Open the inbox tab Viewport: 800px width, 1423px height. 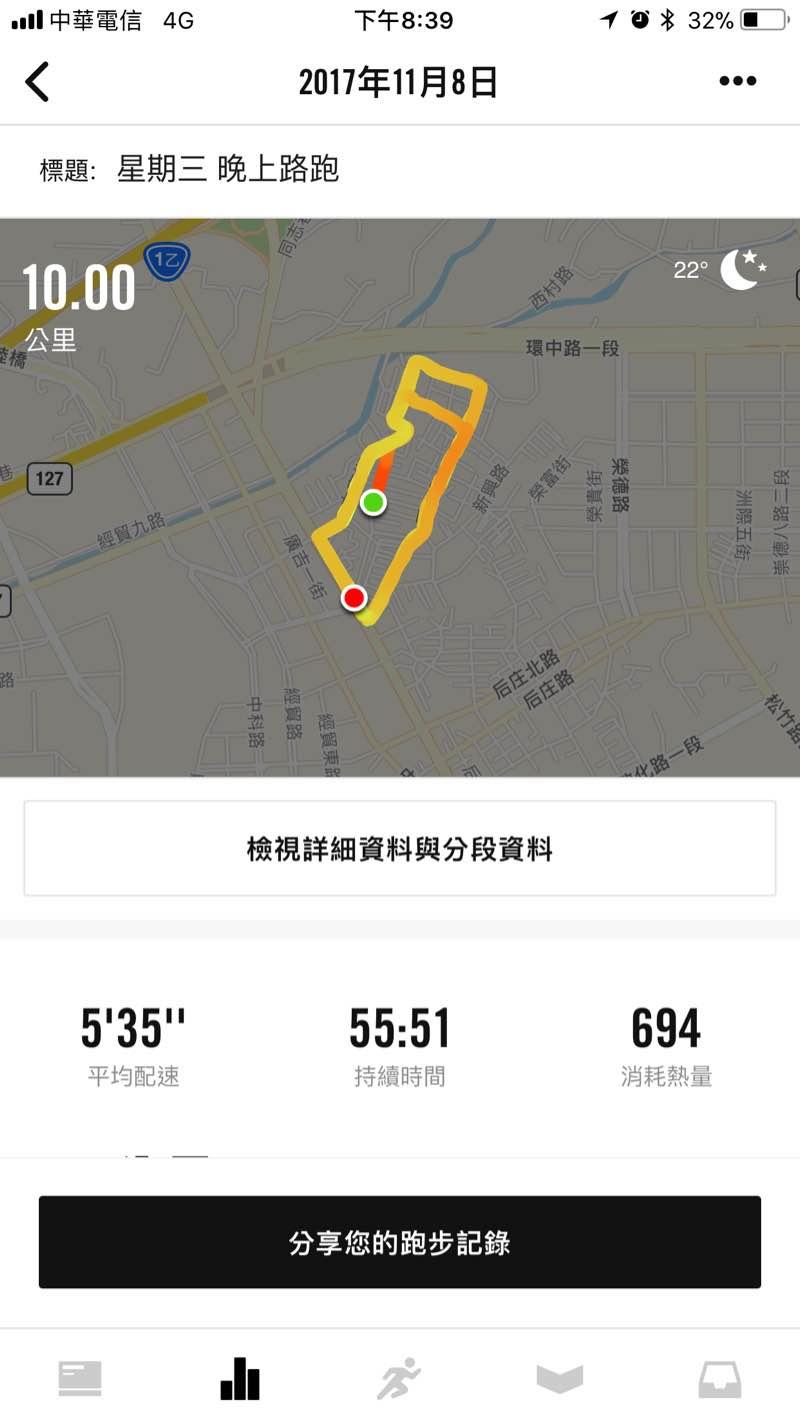point(719,1379)
